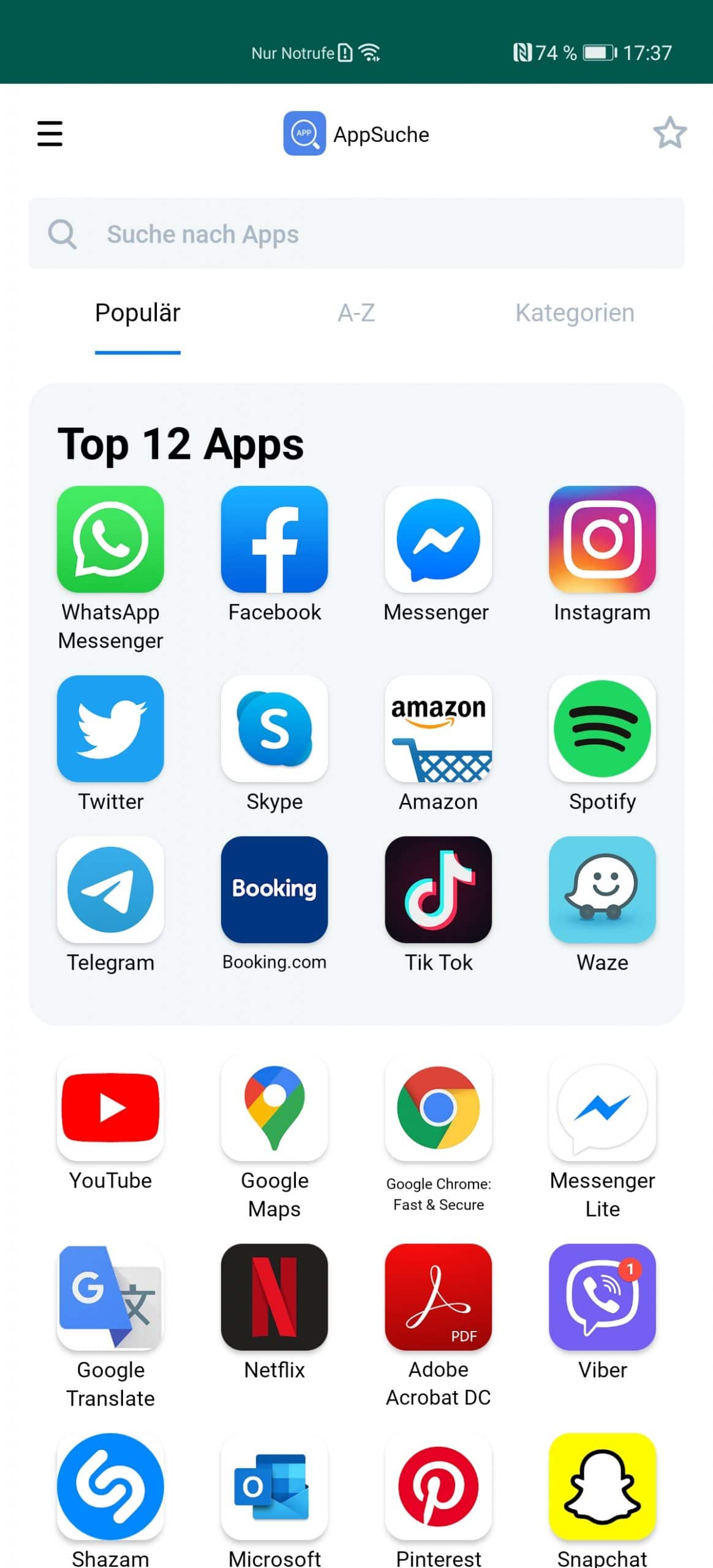Select the Populär tab
The image size is (713, 1568).
138,313
